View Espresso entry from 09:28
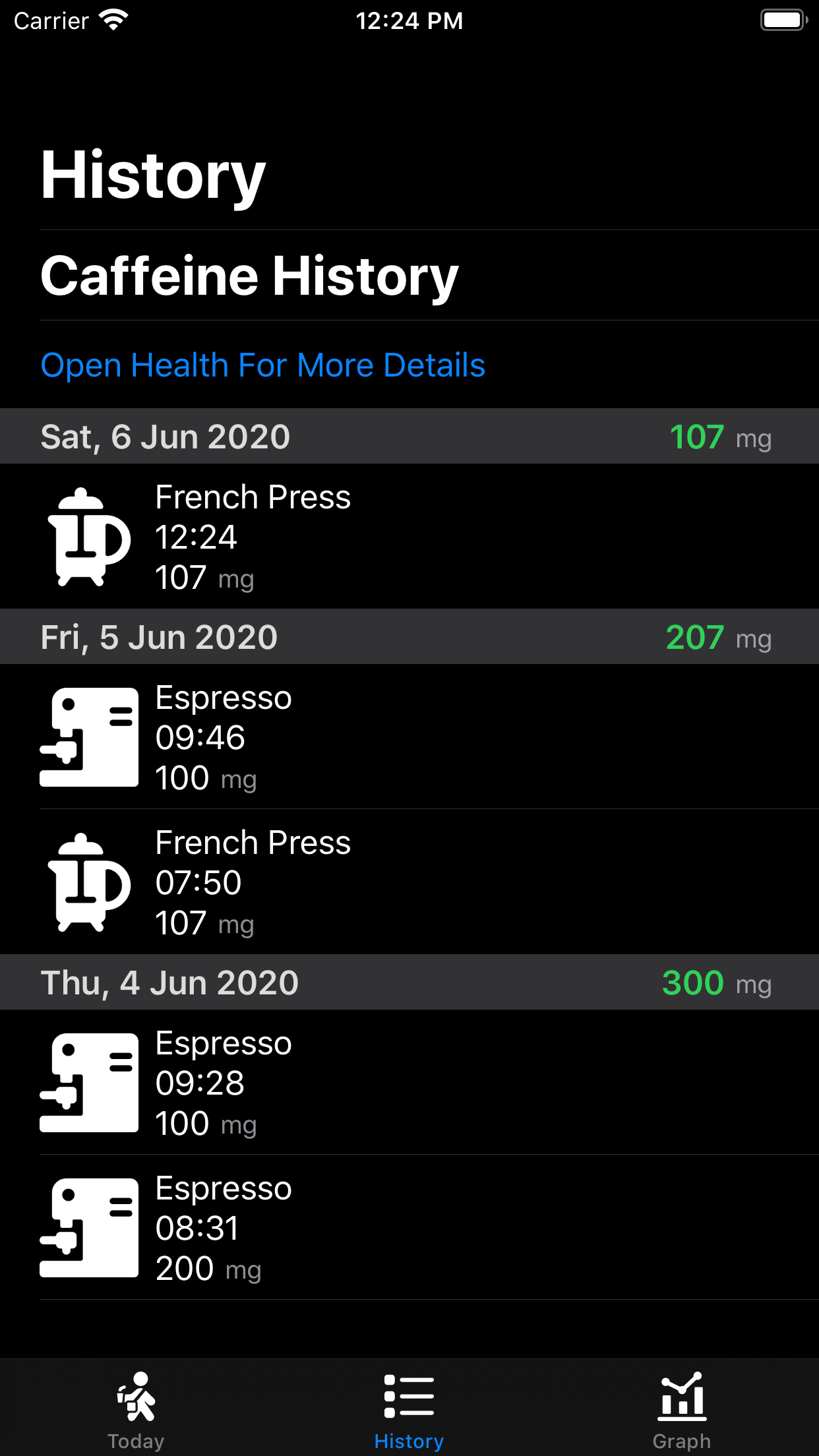The height and width of the screenshot is (1456, 819). click(409, 1083)
